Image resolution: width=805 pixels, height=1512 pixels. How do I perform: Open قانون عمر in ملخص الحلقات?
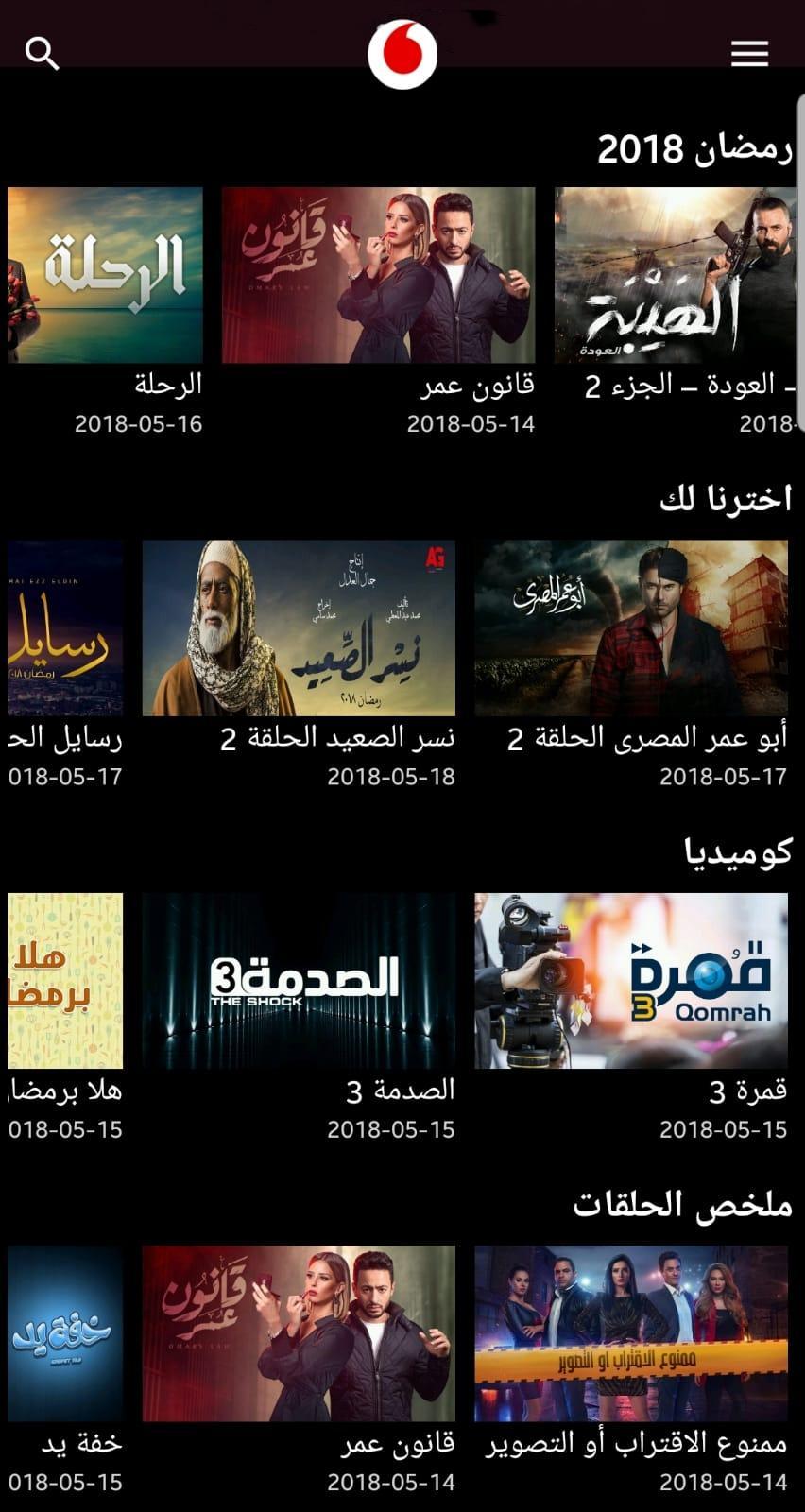point(299,1333)
